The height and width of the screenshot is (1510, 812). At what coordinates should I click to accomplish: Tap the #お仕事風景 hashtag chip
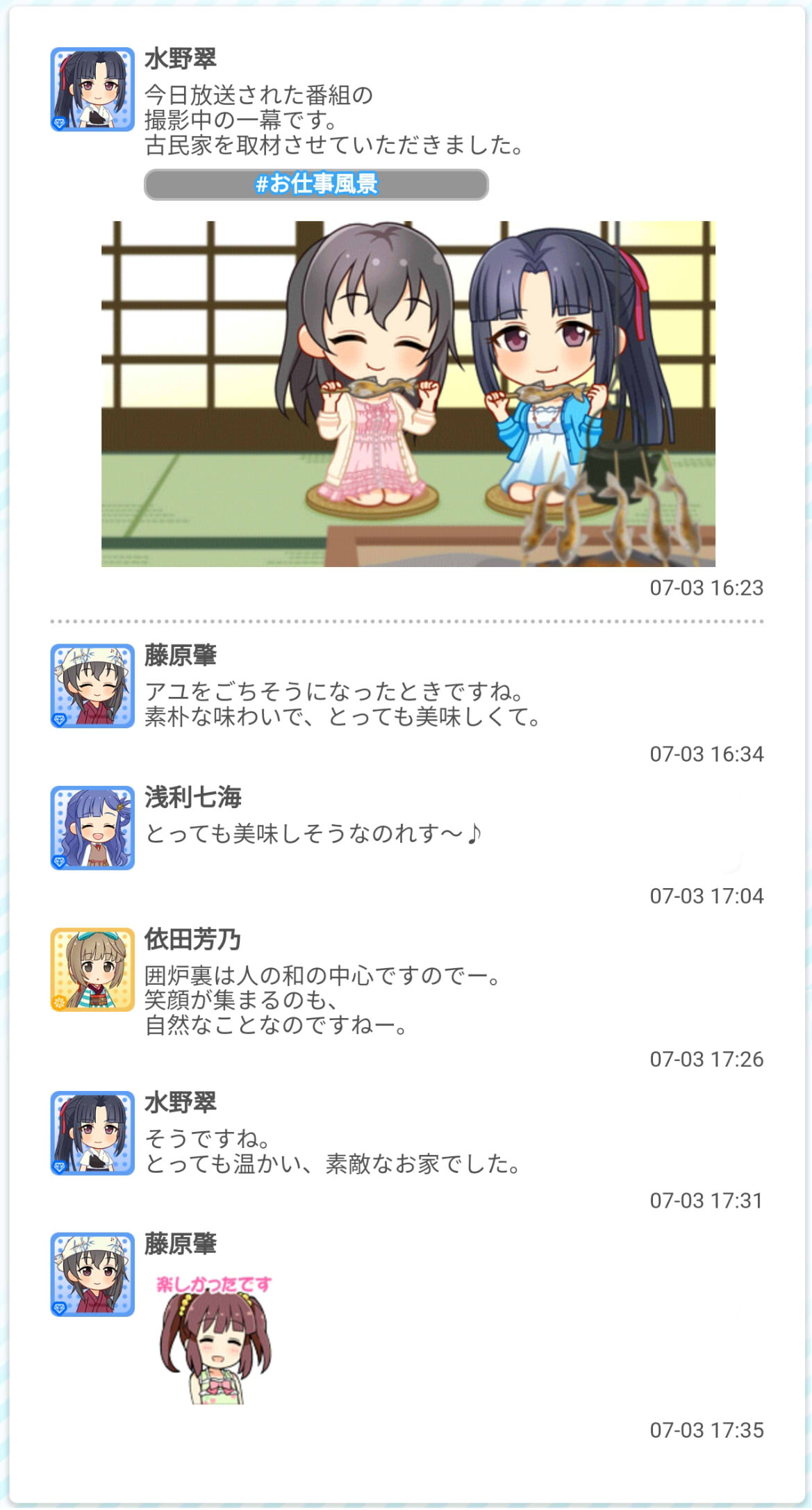tap(316, 184)
